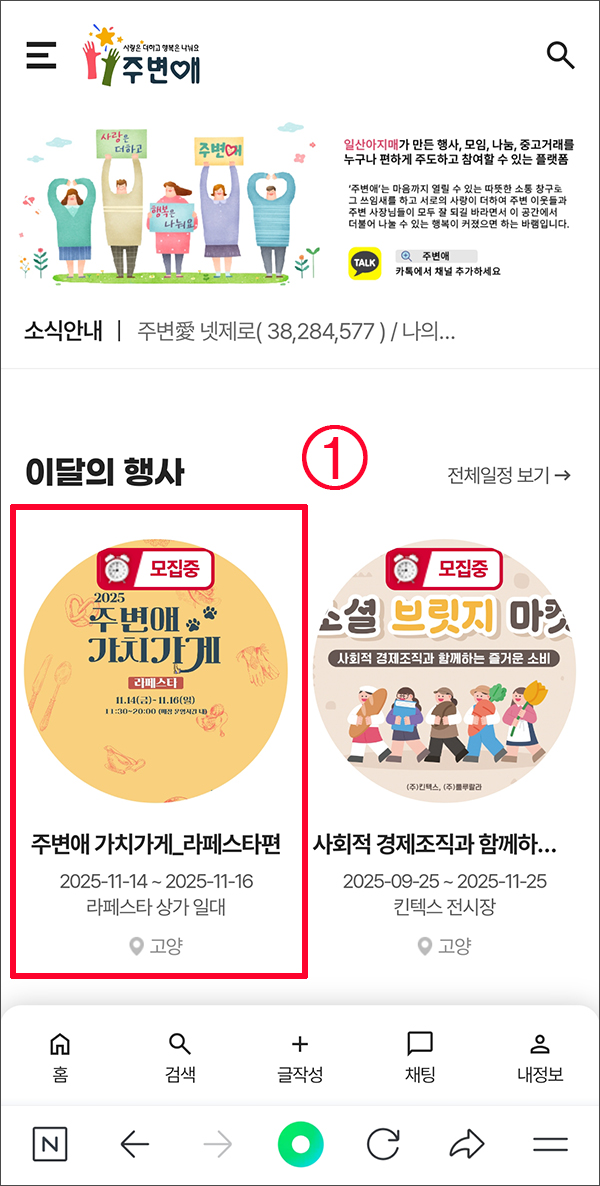
Task: View full schedule via 전체일정 보기
Action: tap(508, 475)
